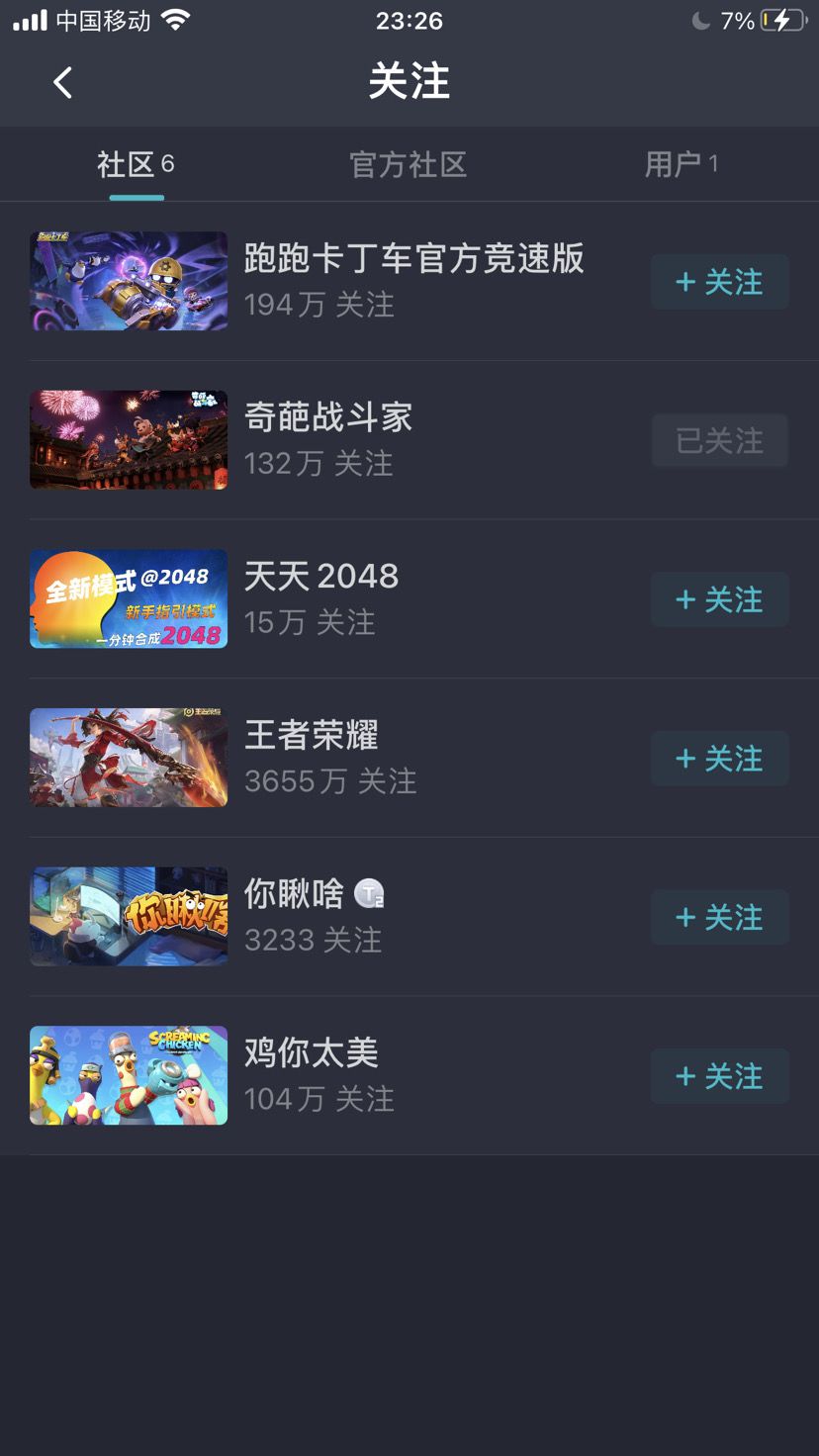This screenshot has width=819, height=1456.
Task: Follow the 天天2048 community
Action: [719, 599]
